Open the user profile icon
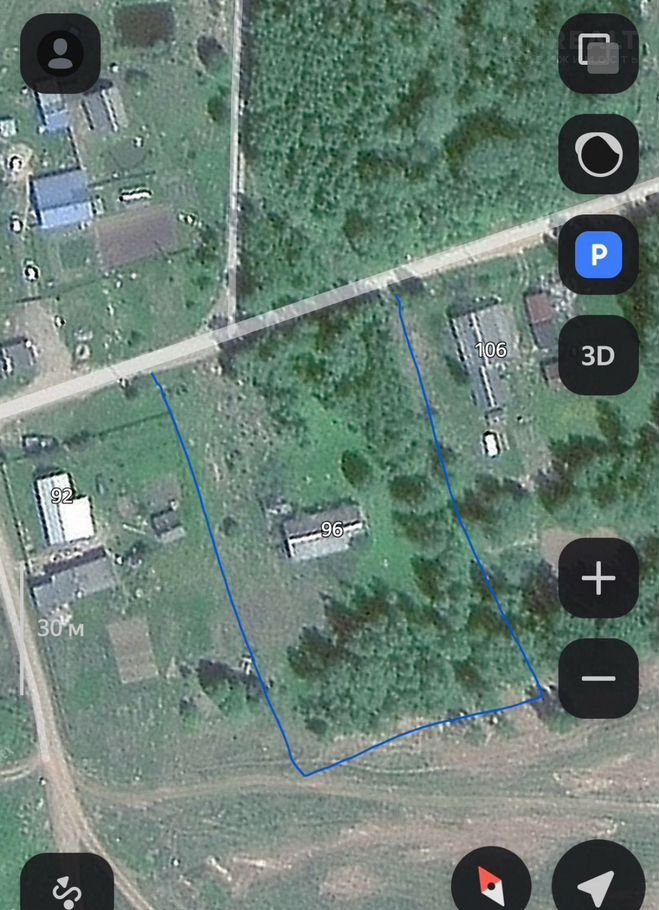This screenshot has height=910, width=659. 60,54
